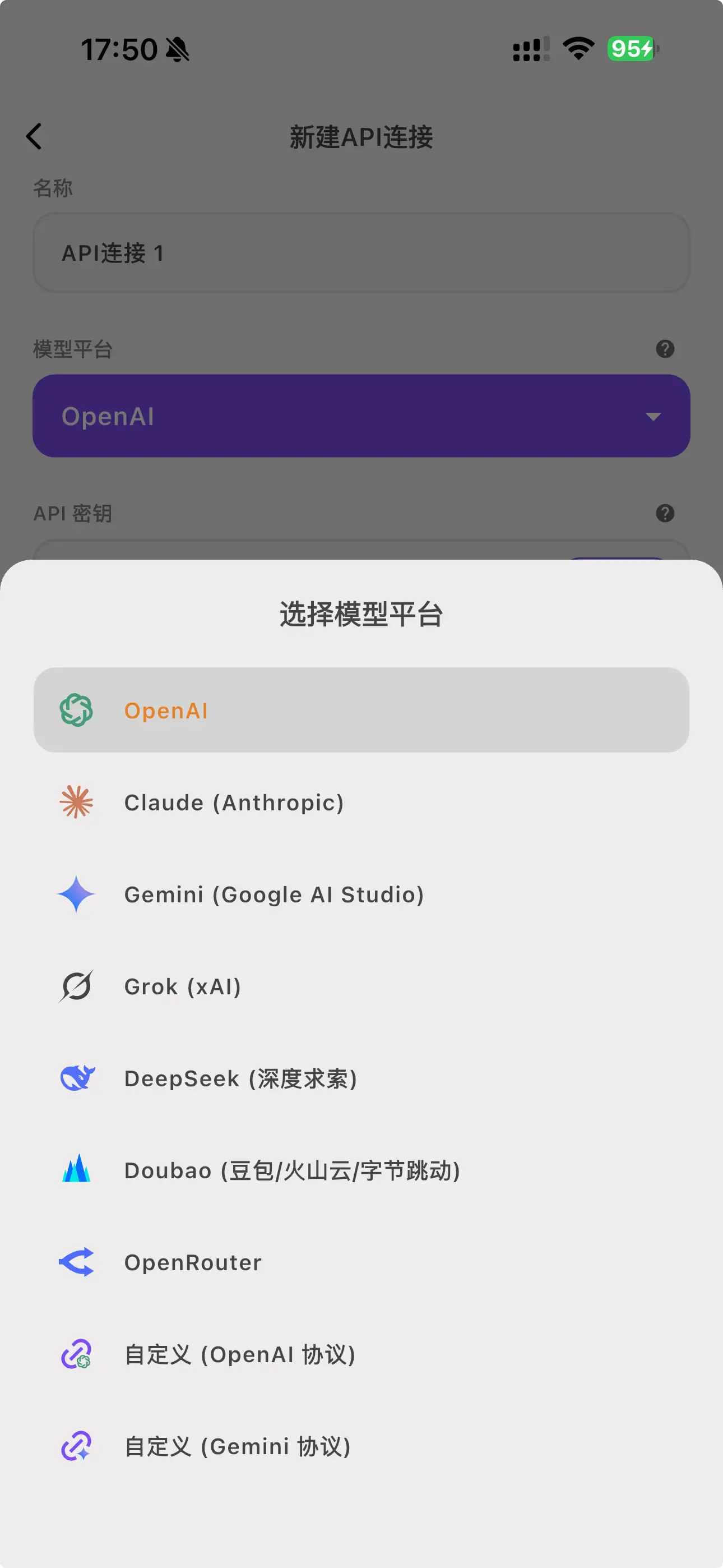
Task: Click the API连接 1 name input field
Action: 361,252
